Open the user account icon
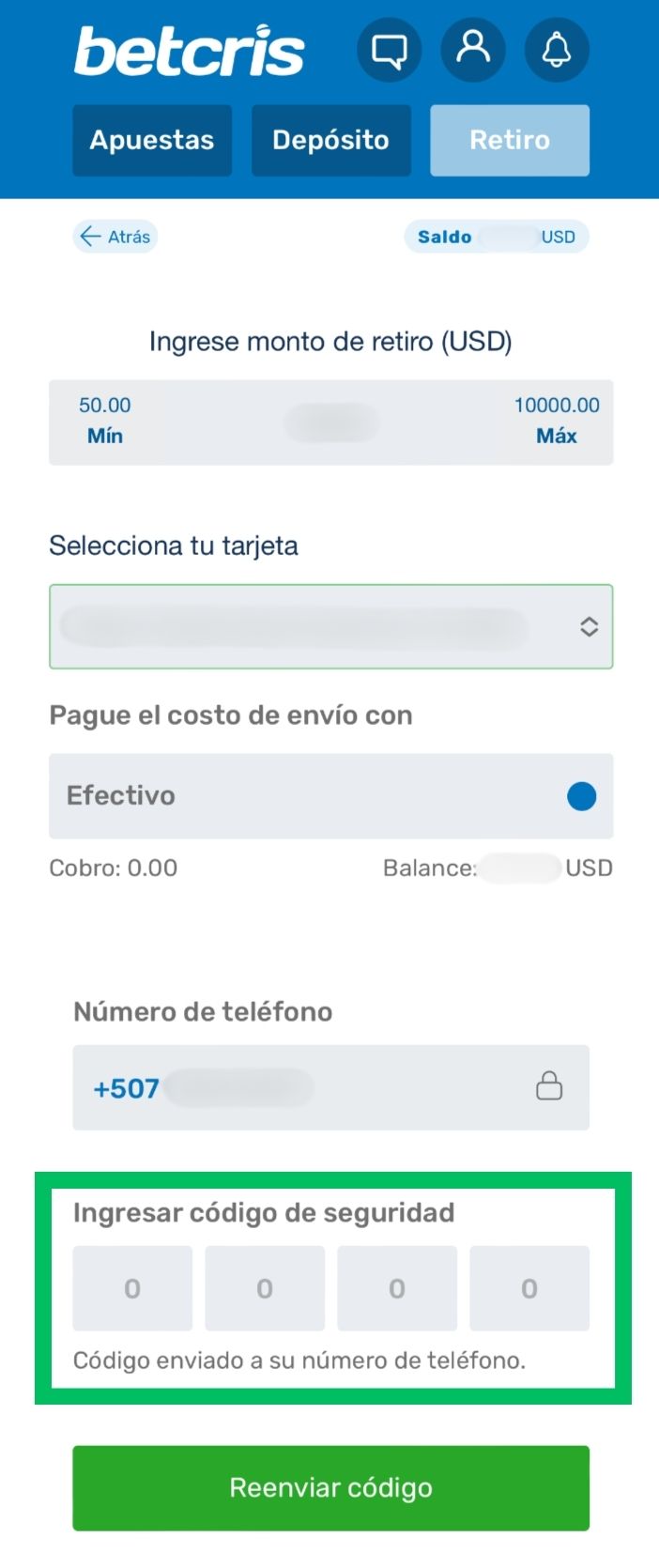 (473, 49)
